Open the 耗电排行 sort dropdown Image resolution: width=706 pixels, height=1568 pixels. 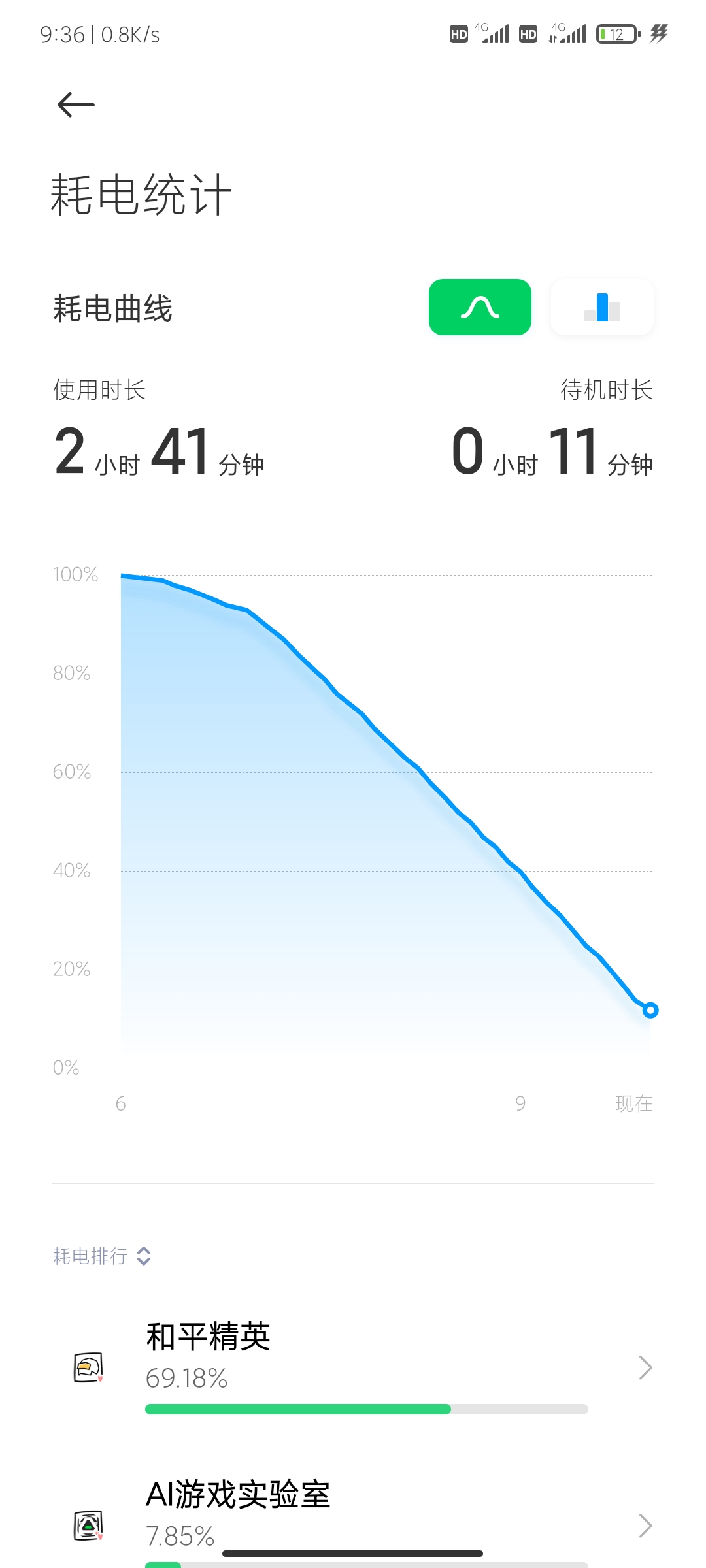102,1256
